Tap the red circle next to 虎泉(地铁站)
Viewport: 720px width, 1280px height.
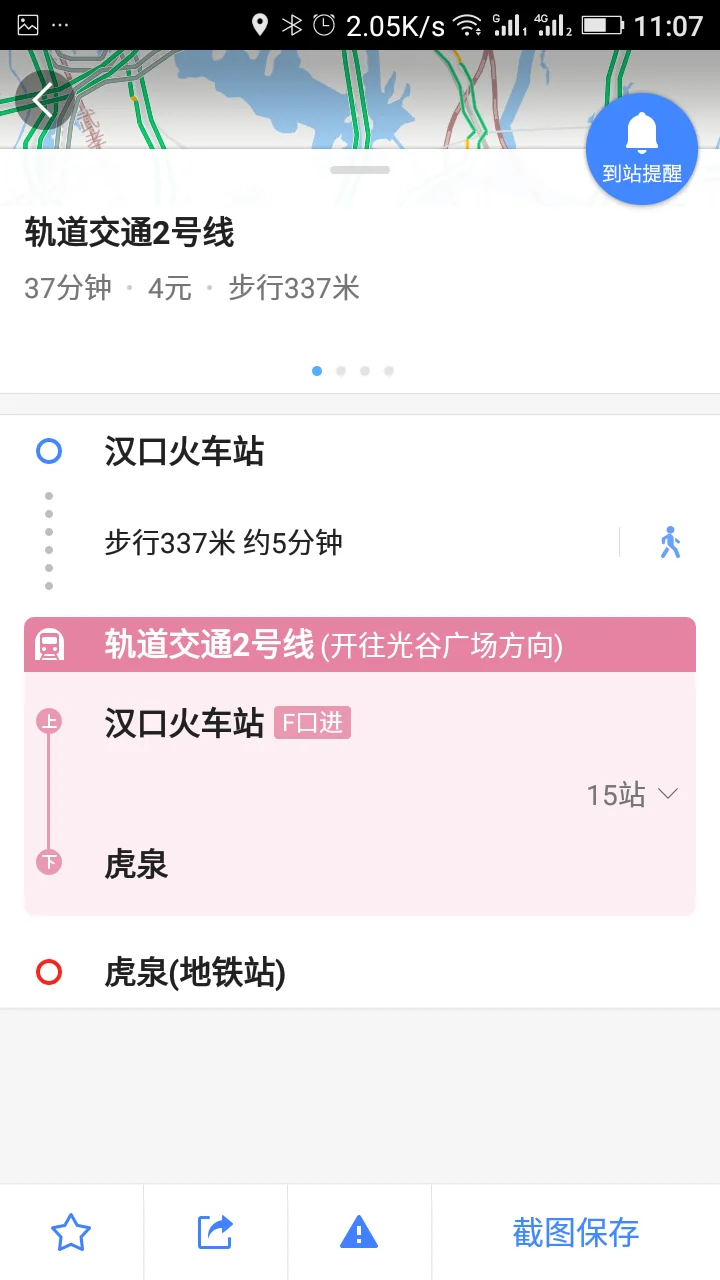[x=47, y=971]
